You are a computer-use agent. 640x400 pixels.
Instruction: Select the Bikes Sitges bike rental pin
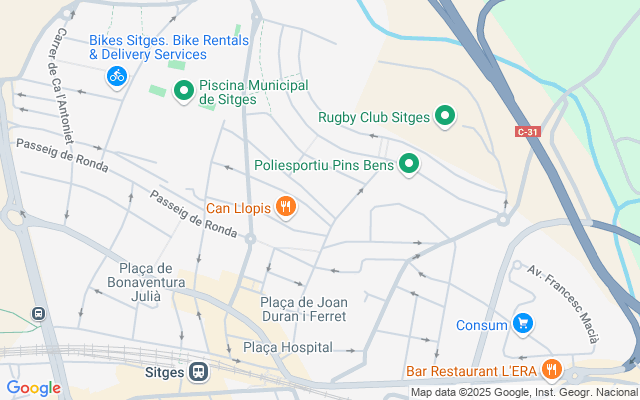(x=117, y=75)
